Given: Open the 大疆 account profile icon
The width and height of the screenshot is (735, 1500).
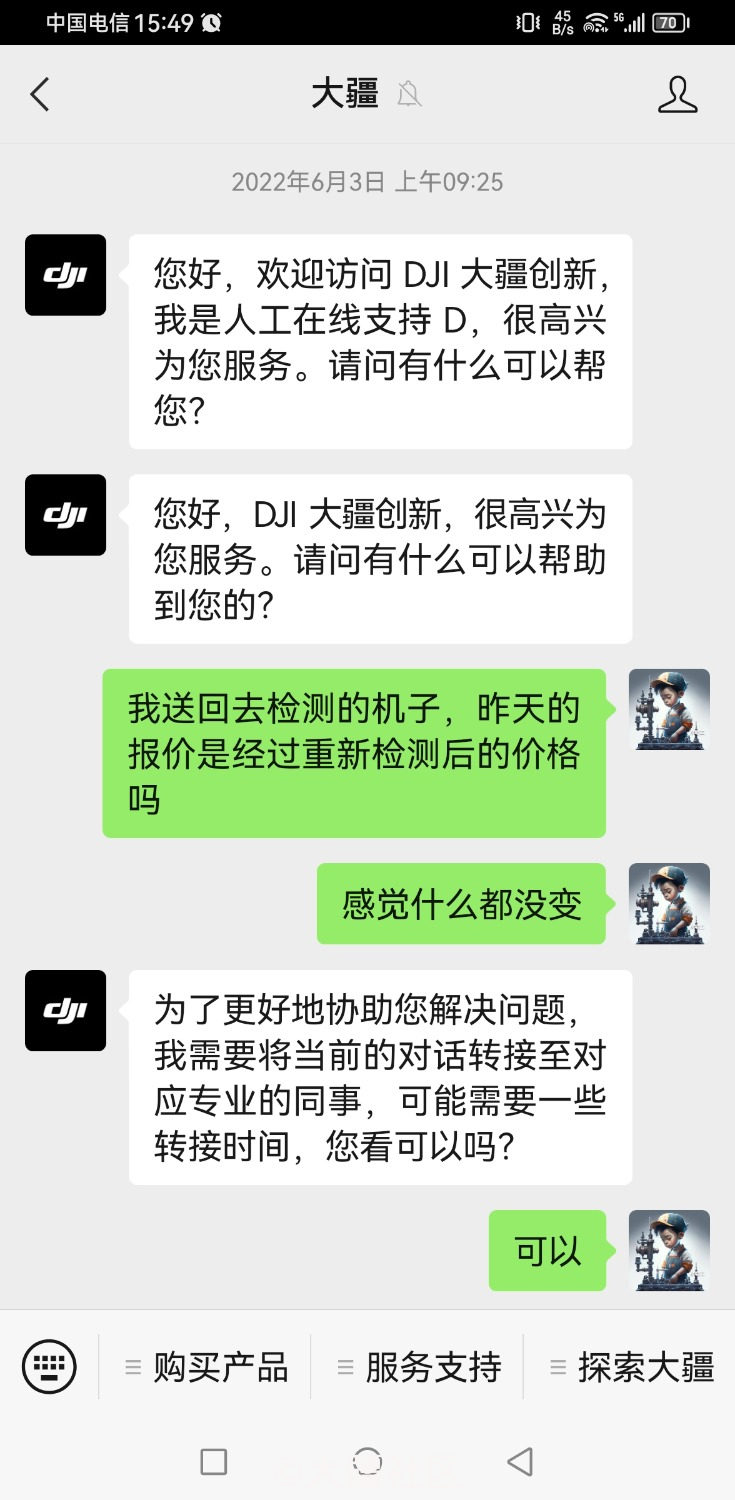Looking at the screenshot, I should click(677, 95).
